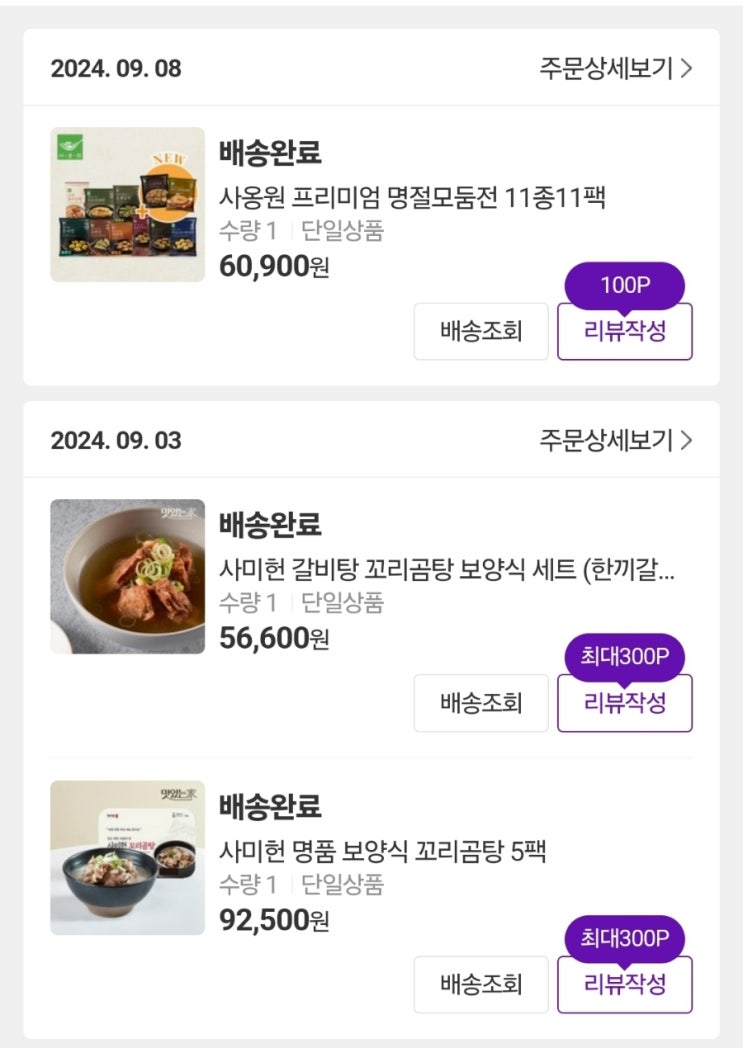Write a review for 사미헌 갈비탕 세트
Screen dimensions: 743x1048
(624, 703)
